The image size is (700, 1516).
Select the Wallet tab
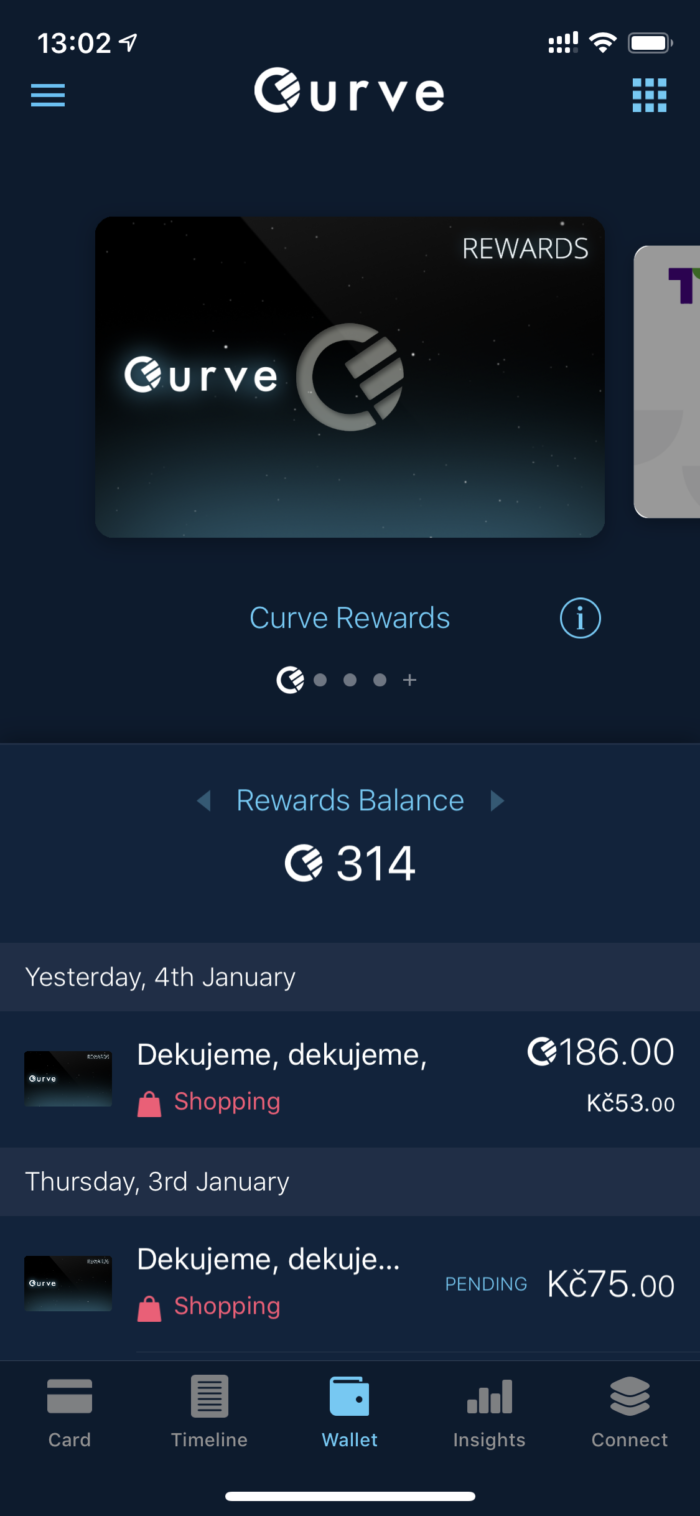pyautogui.click(x=349, y=1412)
